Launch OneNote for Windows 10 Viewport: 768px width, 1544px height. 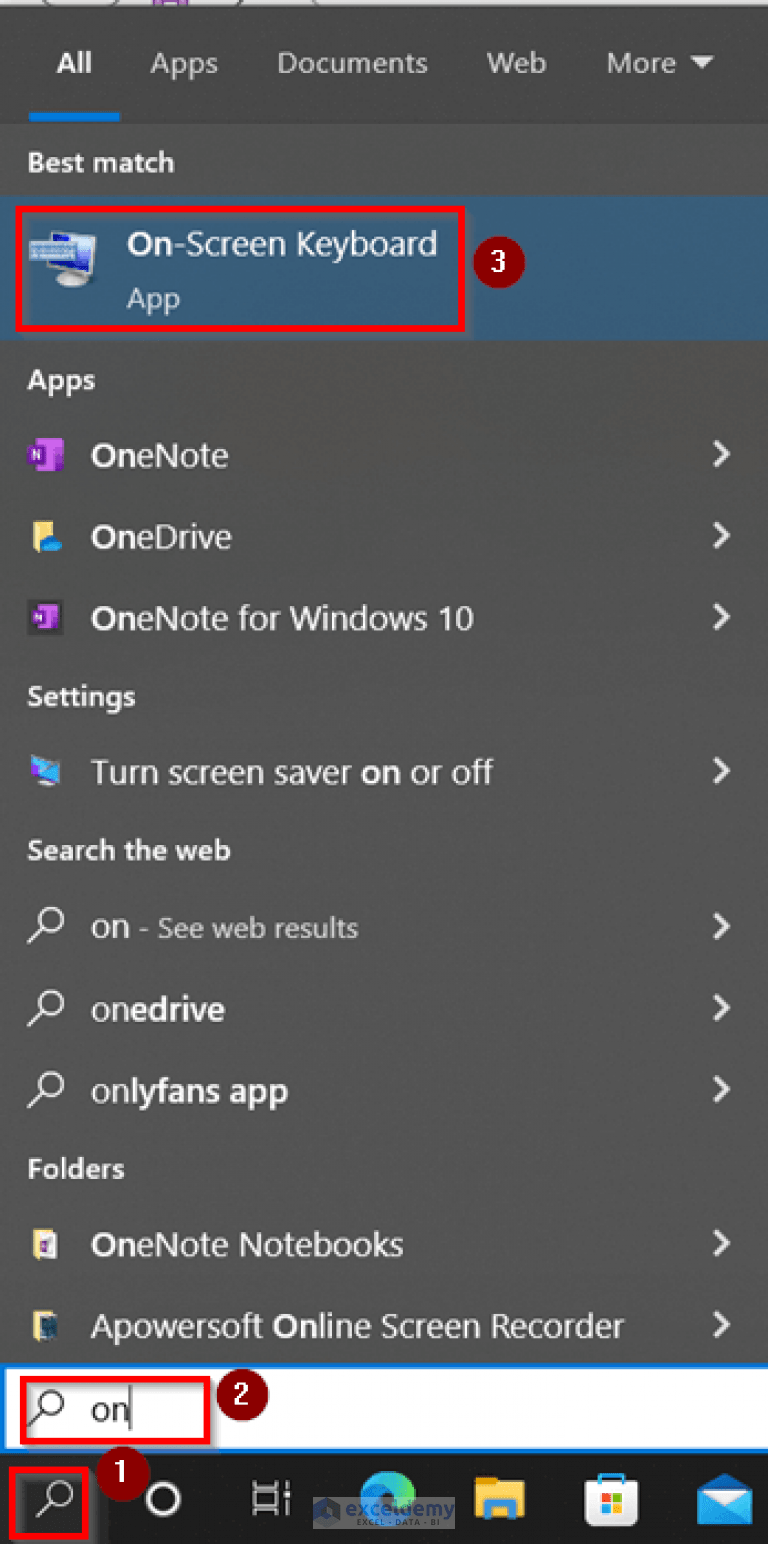point(282,618)
